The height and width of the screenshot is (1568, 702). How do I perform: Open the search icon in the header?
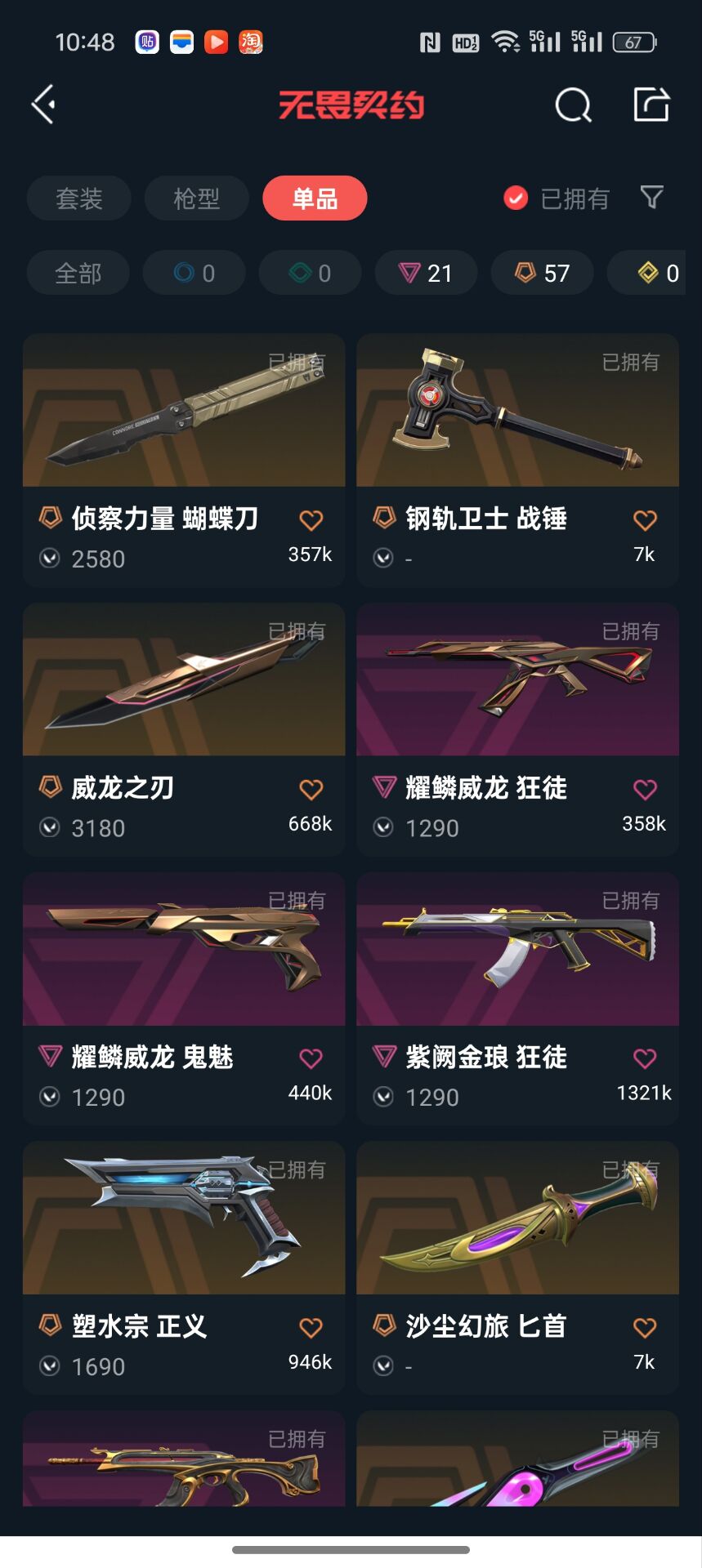(573, 105)
